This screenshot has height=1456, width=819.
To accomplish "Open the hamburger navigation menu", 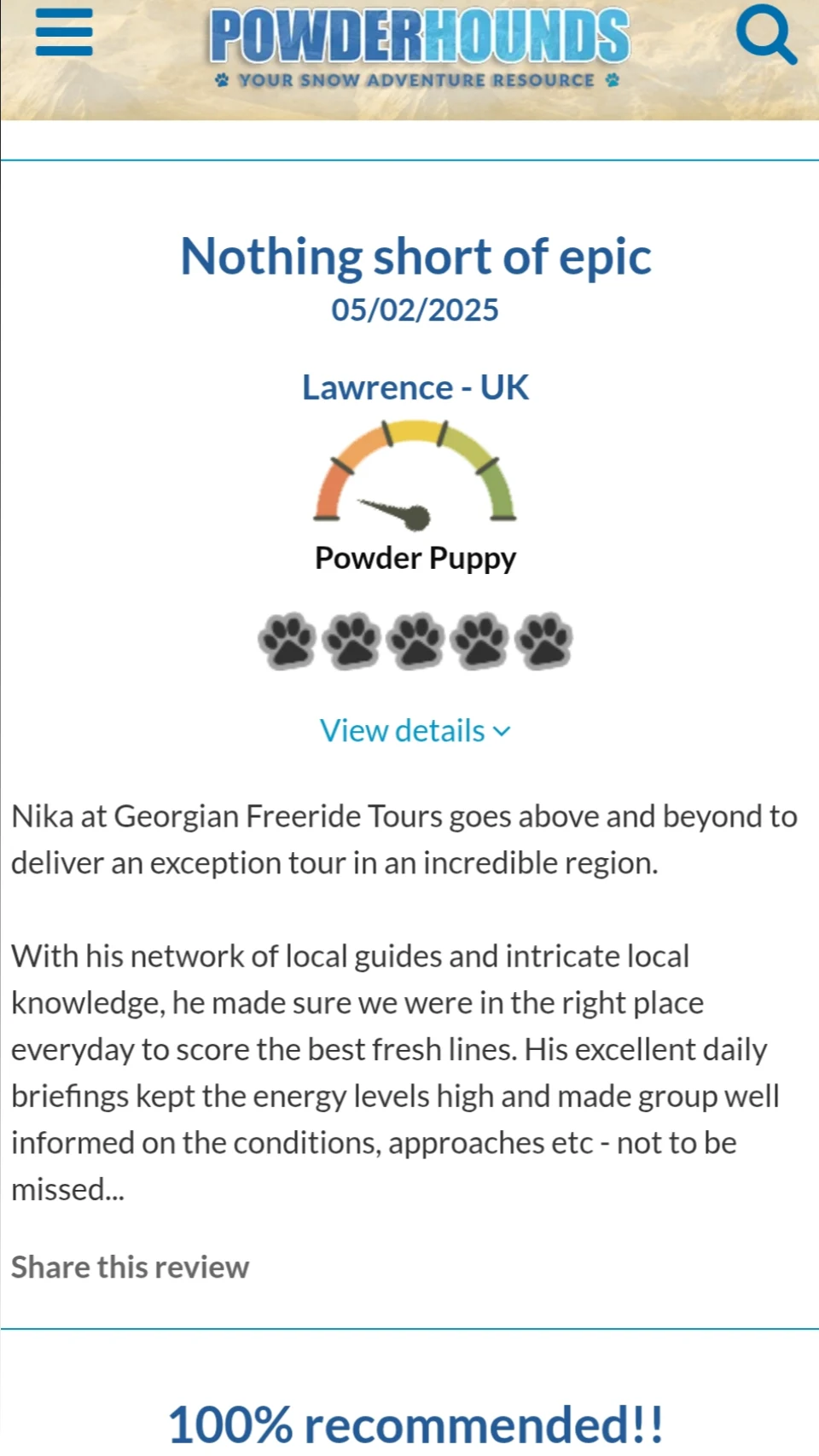I will point(64,33).
